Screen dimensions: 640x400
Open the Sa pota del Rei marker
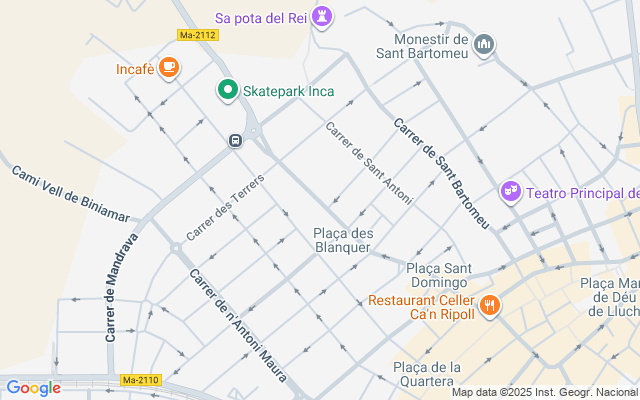coord(322,17)
